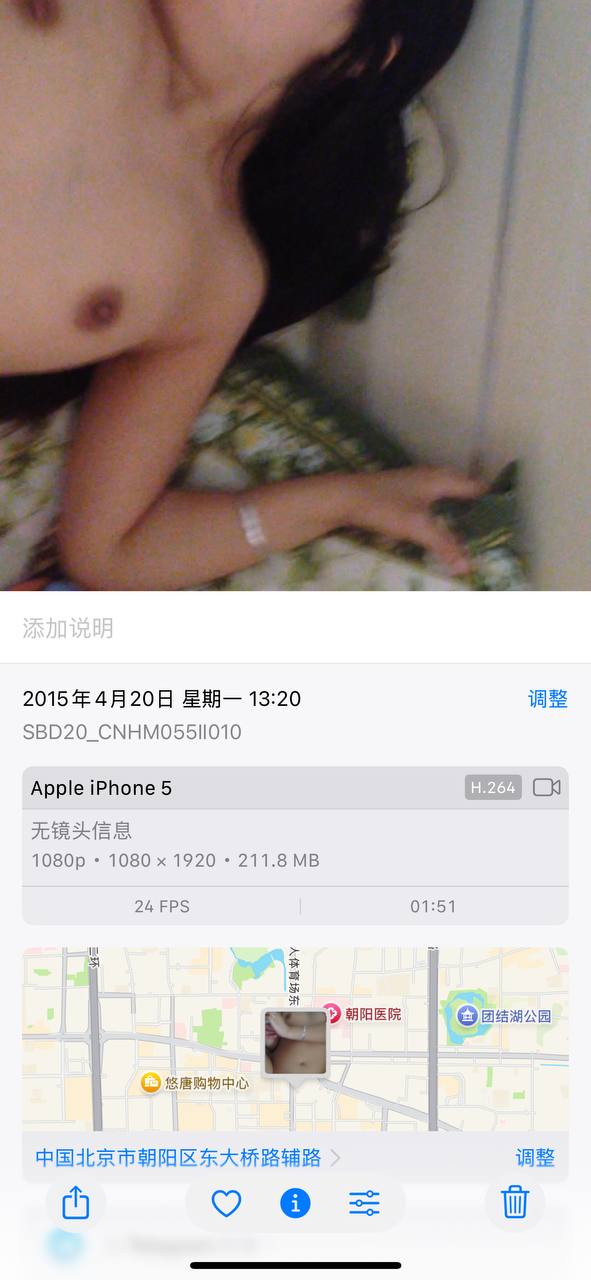
Task: Delete the video with the trash icon
Action: click(515, 1201)
